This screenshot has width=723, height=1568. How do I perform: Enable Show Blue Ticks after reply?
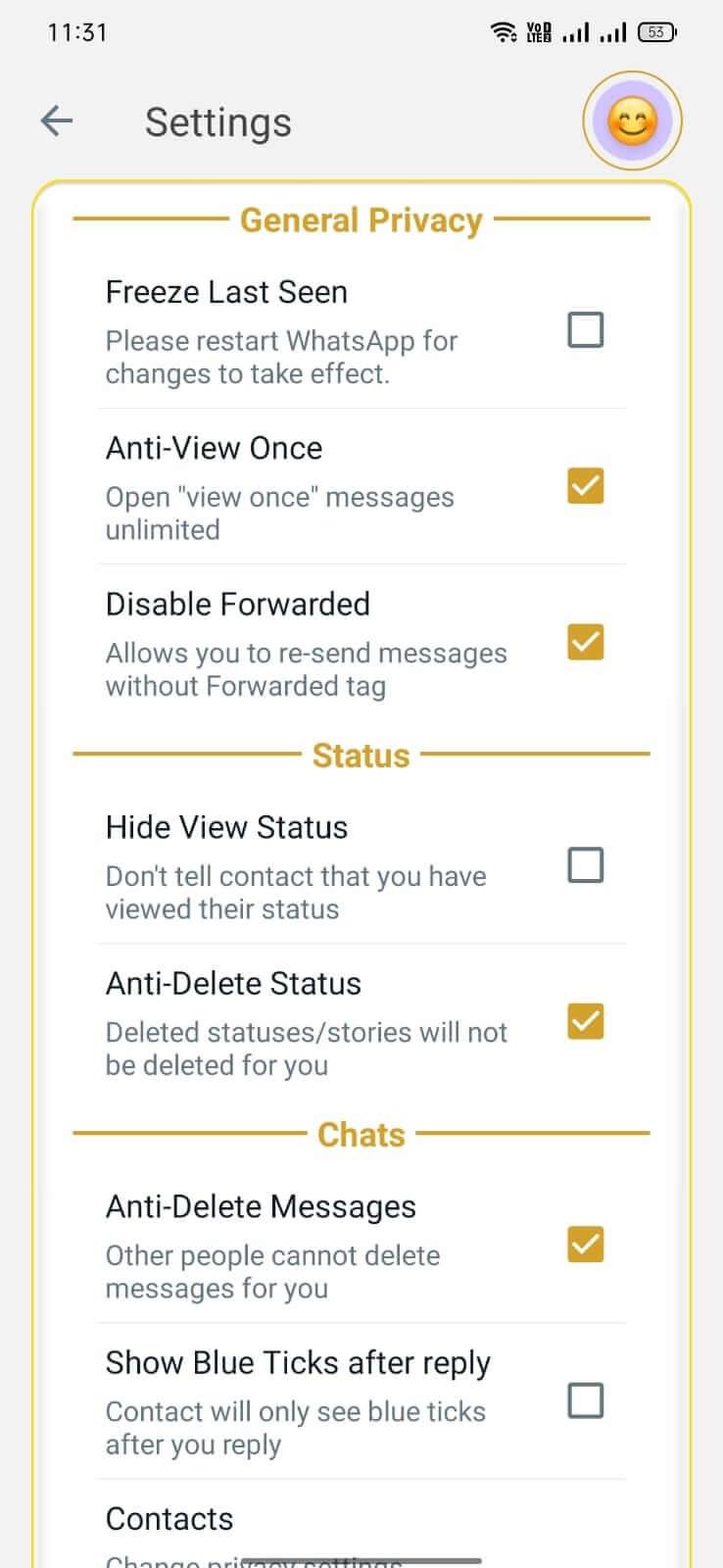coord(586,1400)
